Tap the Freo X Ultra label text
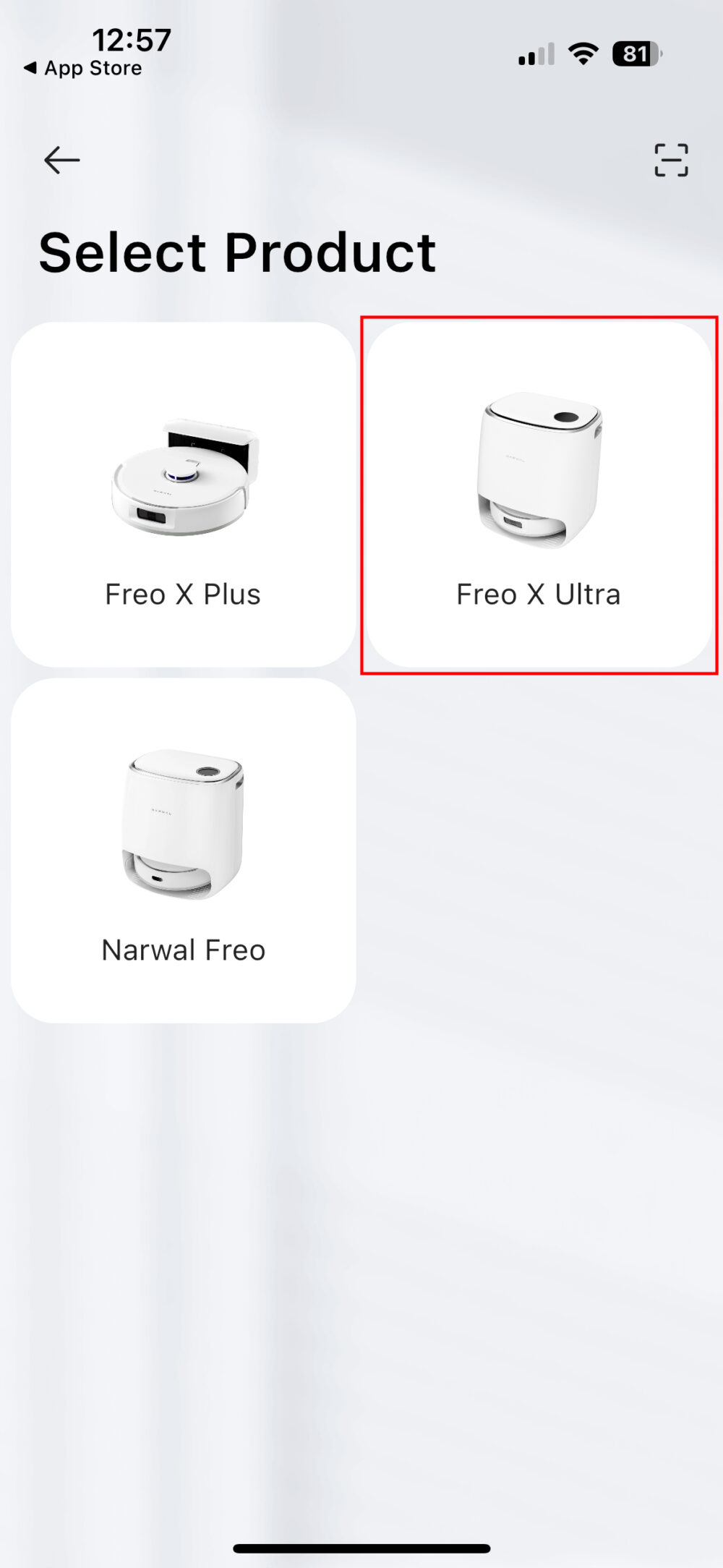Screen dimensions: 723x1568 tap(537, 595)
